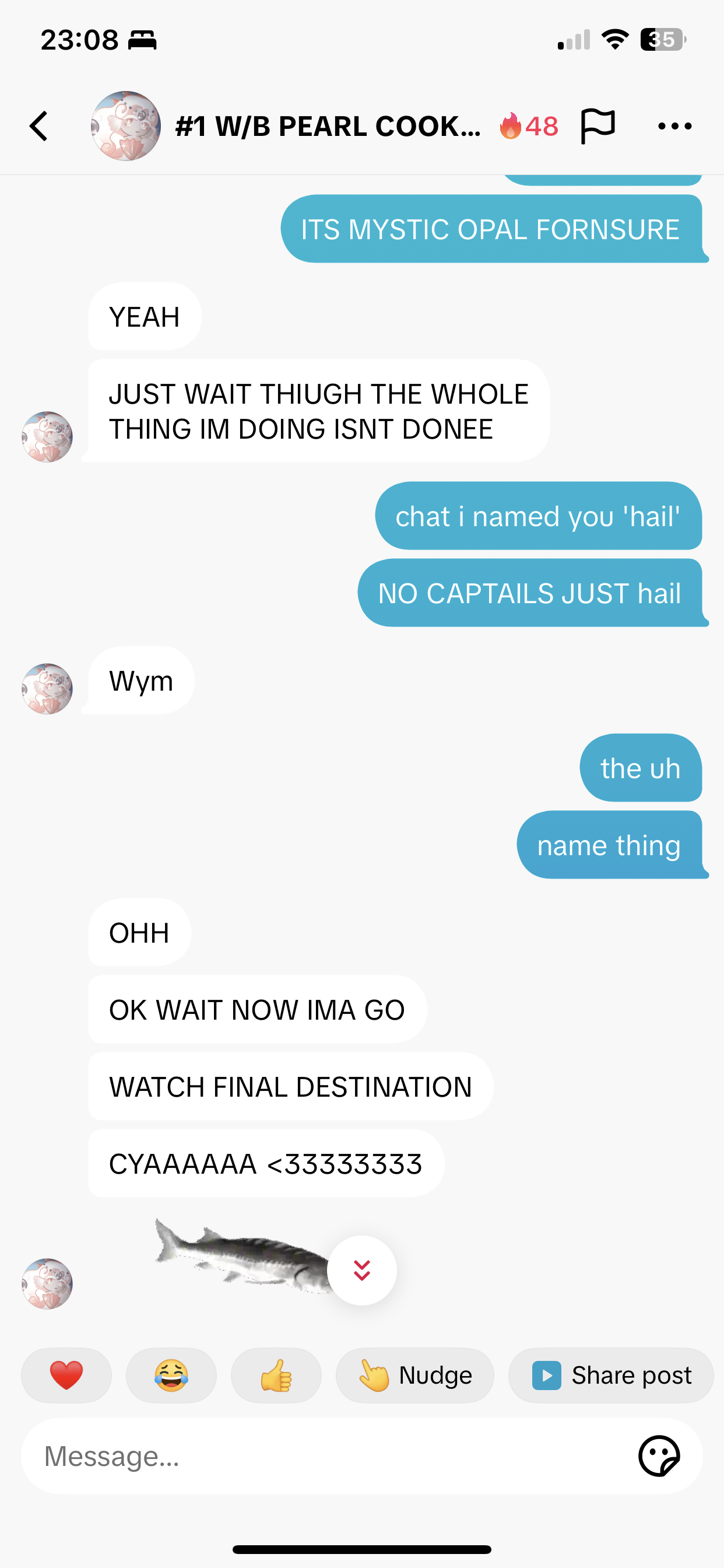Open the chat profile picture in header
Screen dimensions: 724x1568
pyautogui.click(x=126, y=126)
